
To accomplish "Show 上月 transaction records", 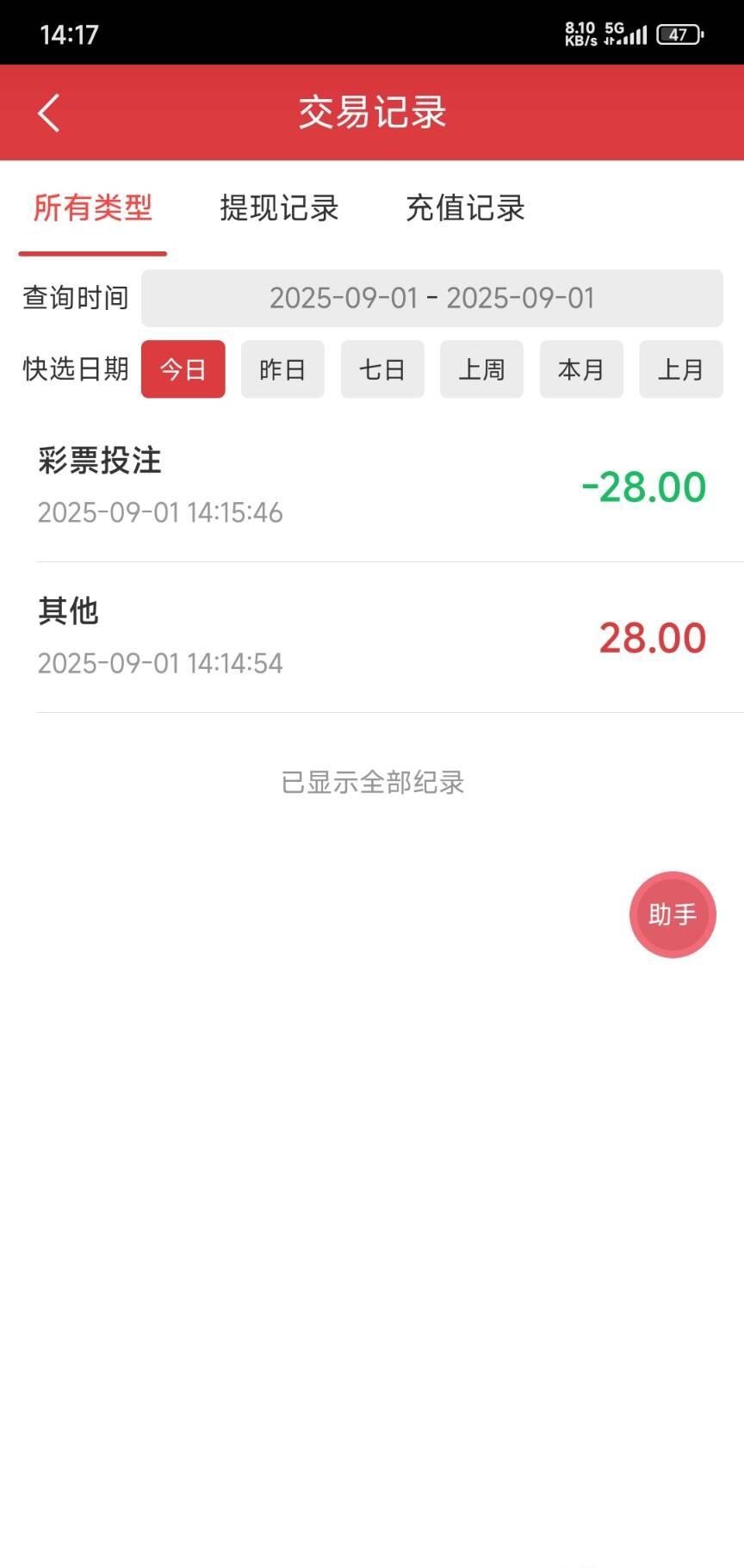I will [x=680, y=369].
